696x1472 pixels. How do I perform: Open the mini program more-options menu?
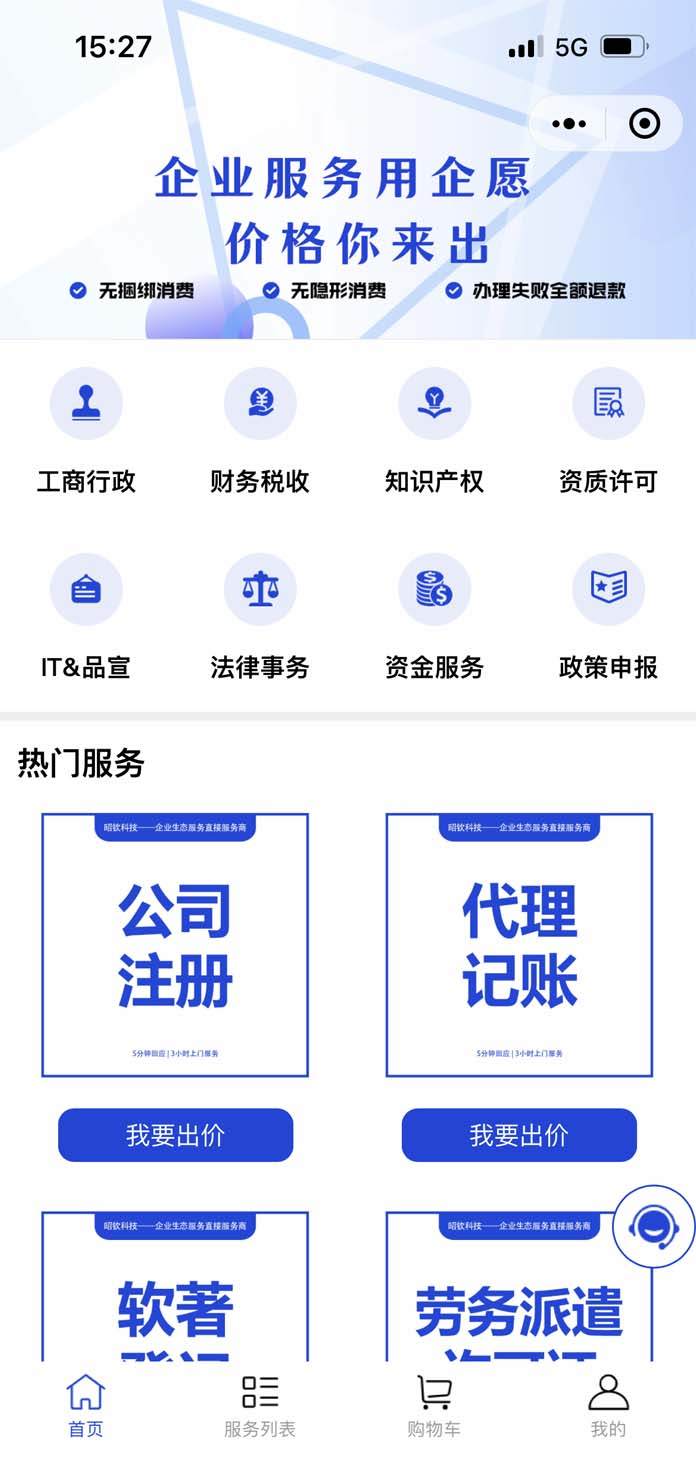click(x=569, y=124)
